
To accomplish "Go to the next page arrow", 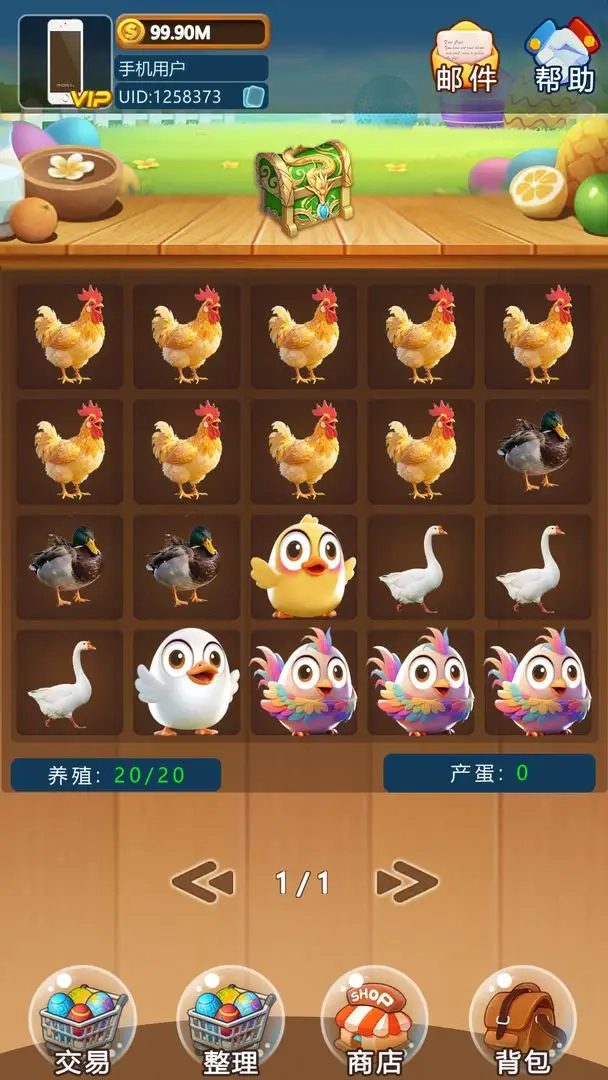I will tap(406, 882).
